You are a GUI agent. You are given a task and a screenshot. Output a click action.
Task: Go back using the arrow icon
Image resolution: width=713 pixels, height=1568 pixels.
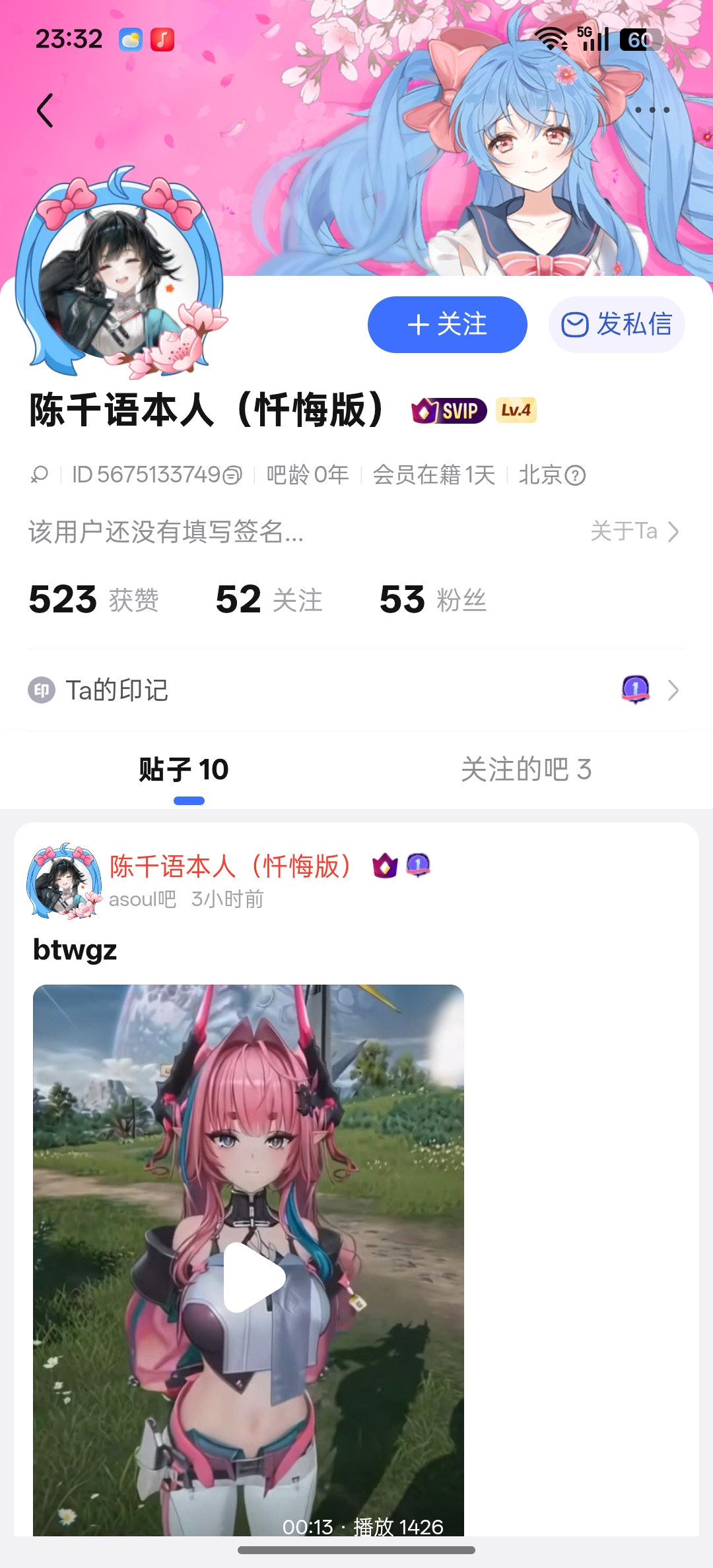pos(45,110)
